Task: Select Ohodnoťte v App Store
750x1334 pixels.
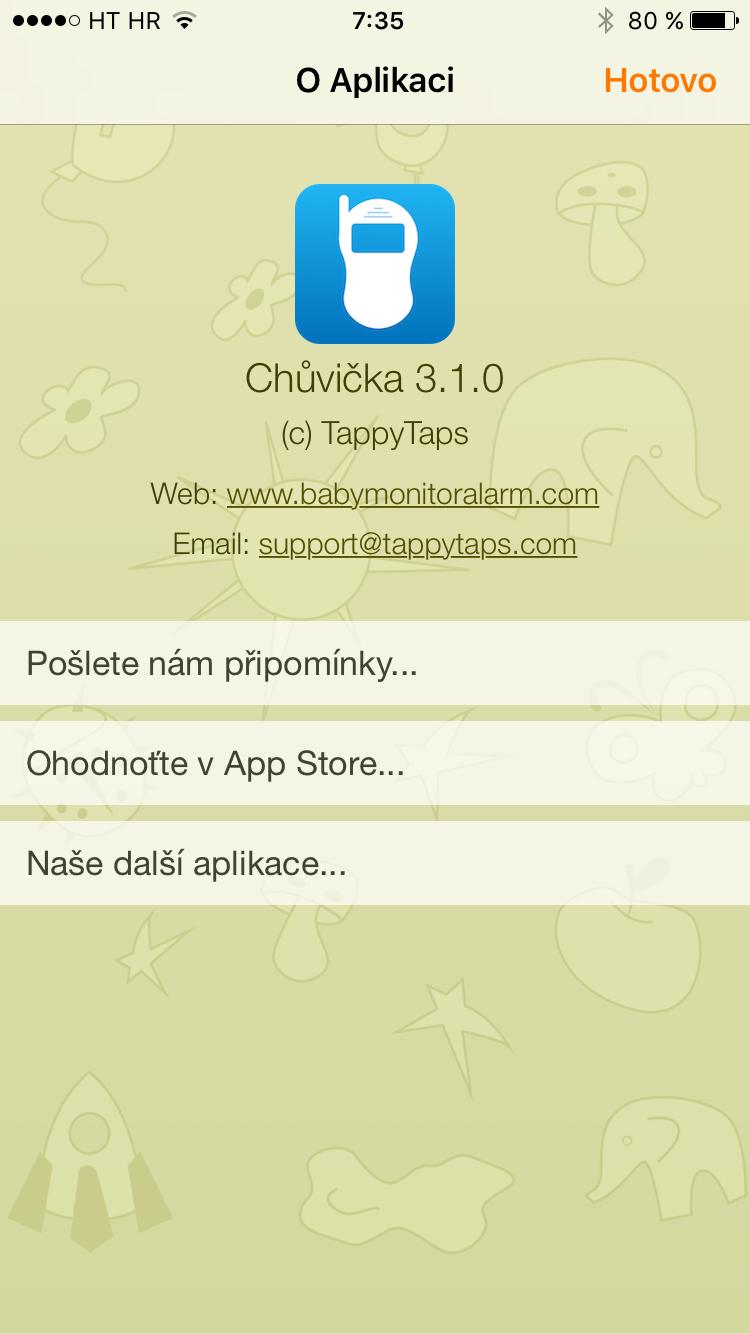Action: [x=375, y=763]
